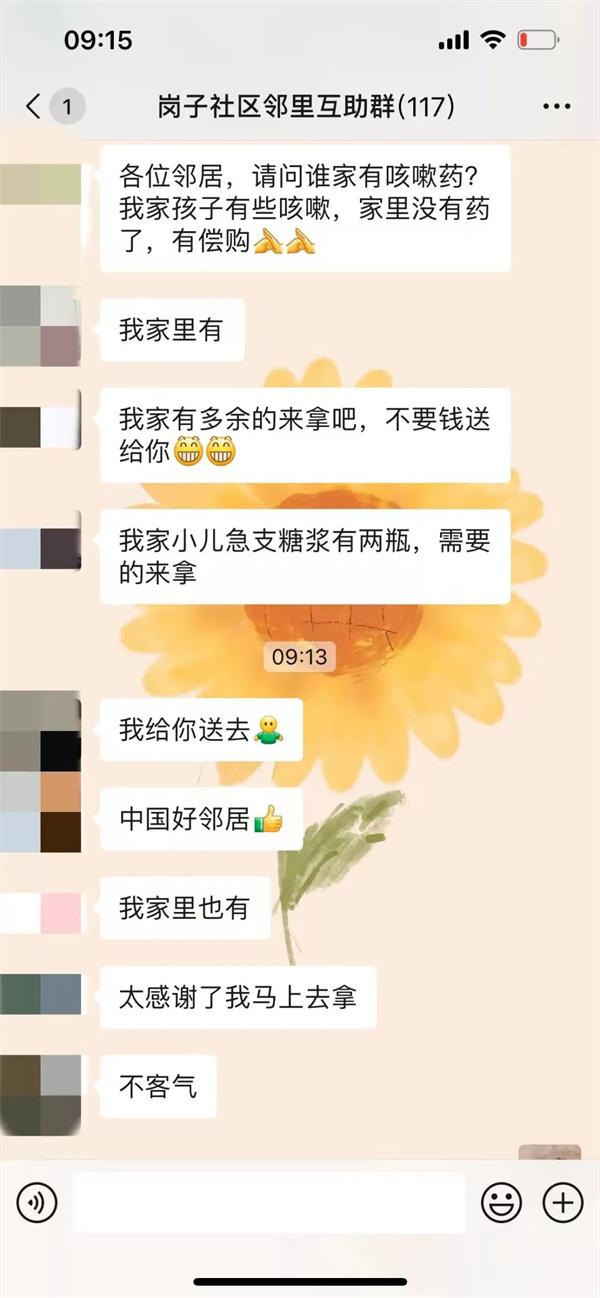Open avatar of sender saying 不客气

(x=40, y=1094)
